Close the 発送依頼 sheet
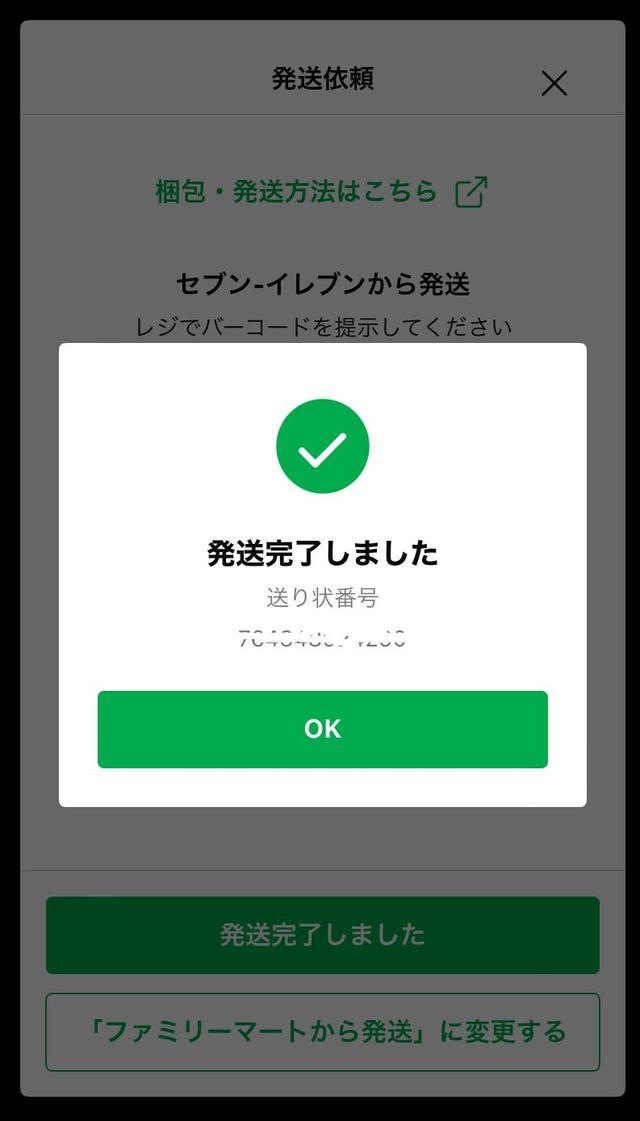This screenshot has height=1121, width=640. (x=554, y=83)
